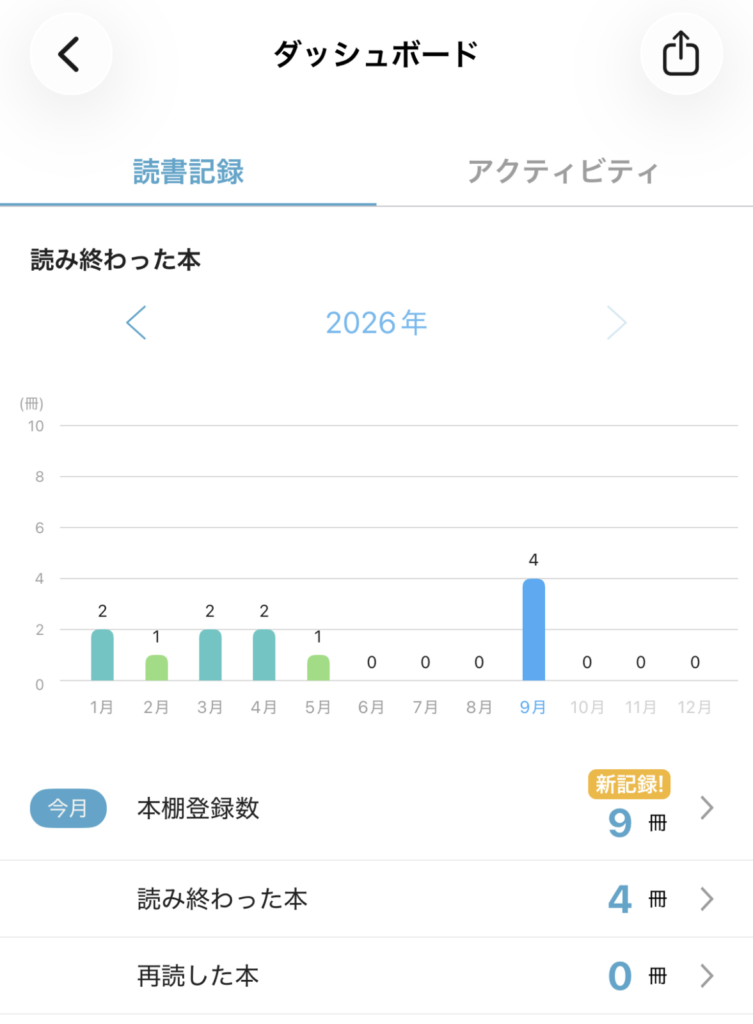
Task: Tap the 1月 bar in the chart
Action: pyautogui.click(x=103, y=655)
